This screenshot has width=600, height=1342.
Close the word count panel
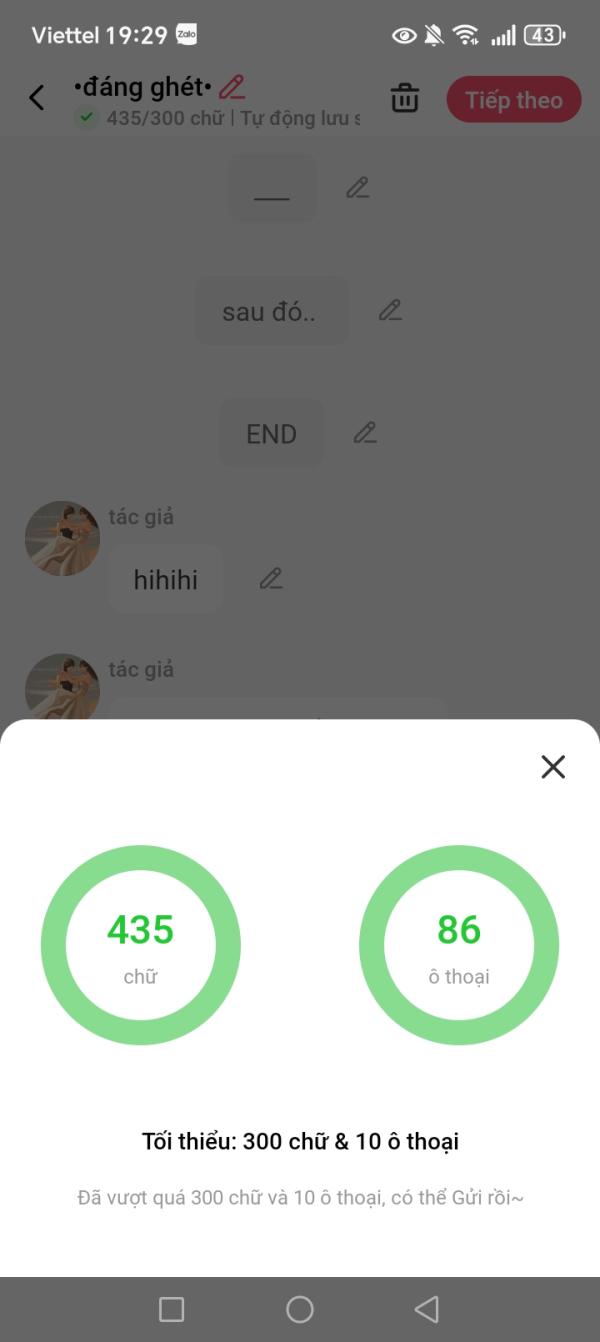click(553, 767)
